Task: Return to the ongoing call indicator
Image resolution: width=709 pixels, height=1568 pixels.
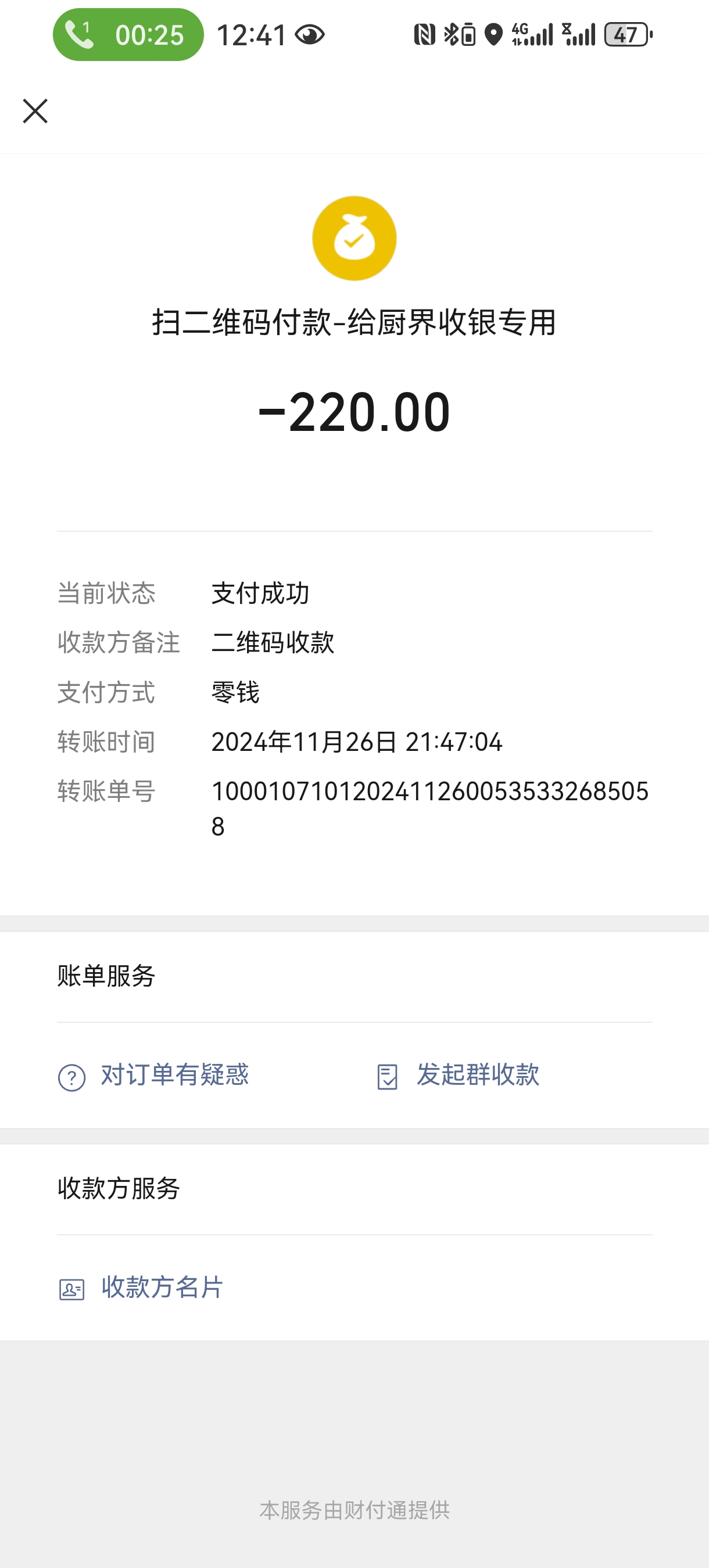Action: pos(128,35)
